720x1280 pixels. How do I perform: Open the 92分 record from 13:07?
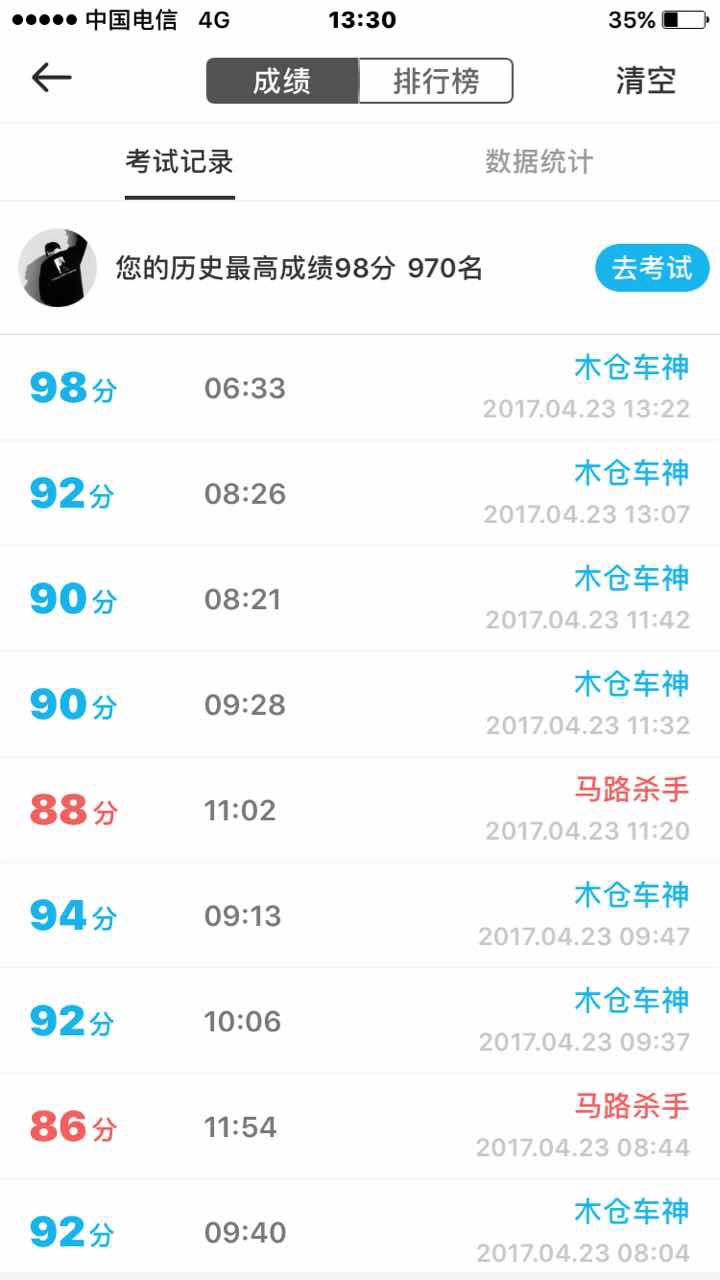[360, 493]
